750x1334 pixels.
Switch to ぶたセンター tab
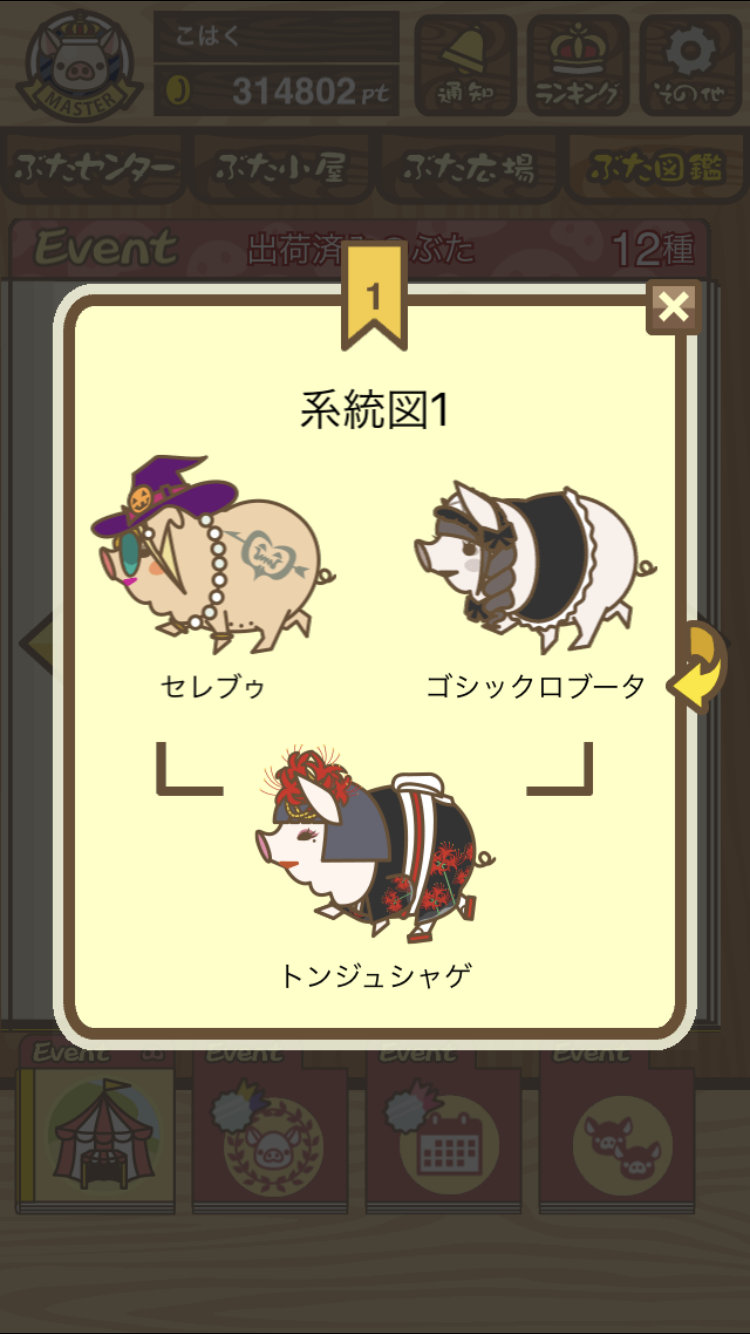click(x=95, y=168)
